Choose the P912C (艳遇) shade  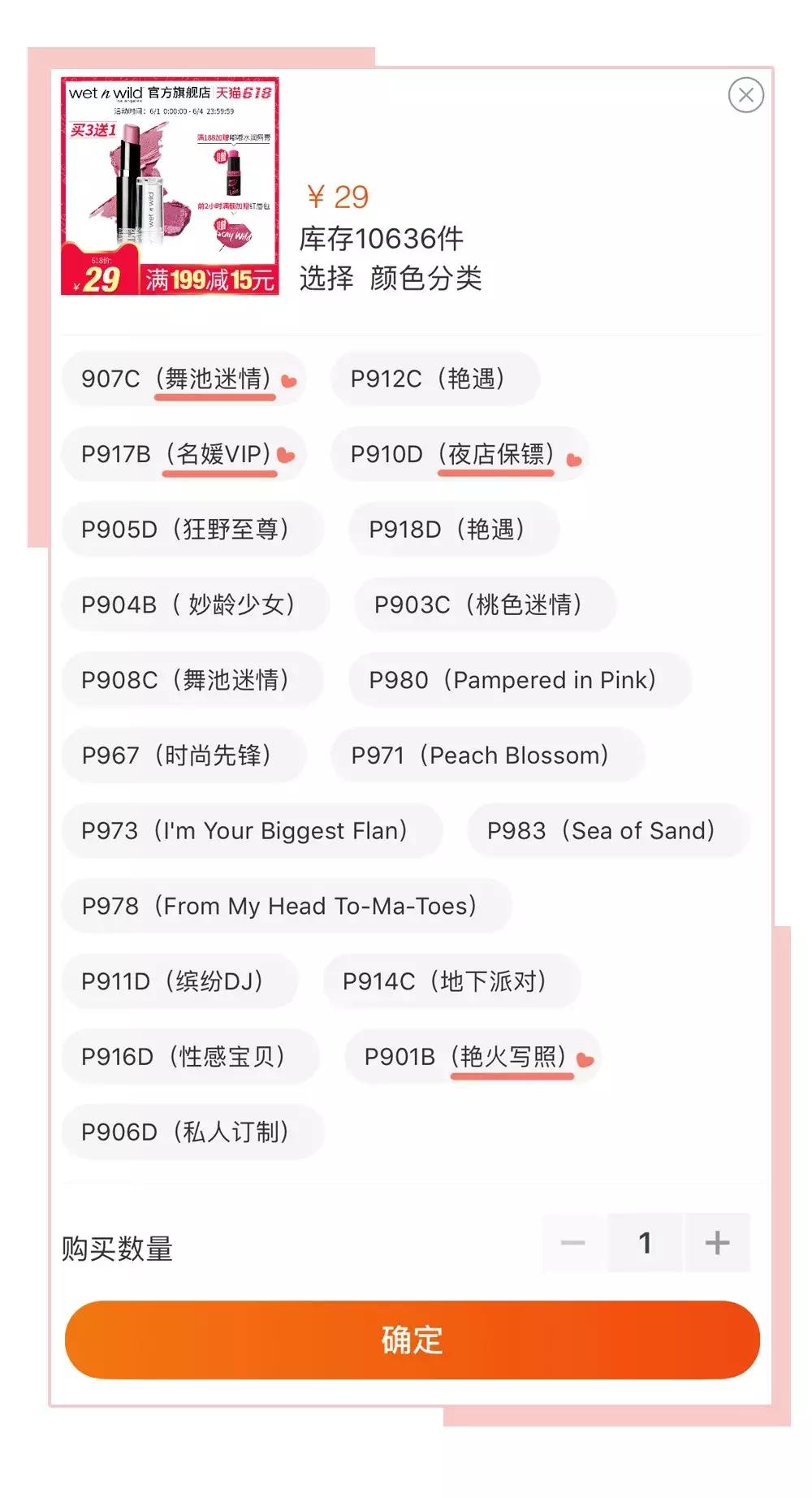(435, 379)
